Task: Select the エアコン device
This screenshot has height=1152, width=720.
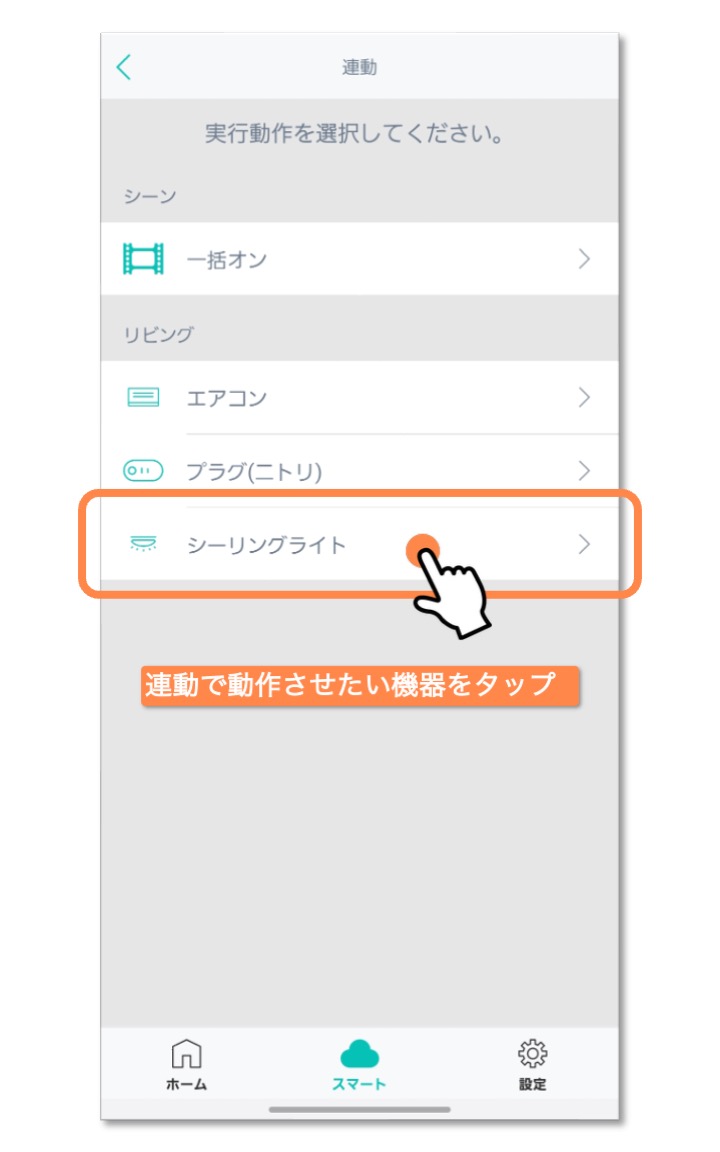Action: [359, 398]
